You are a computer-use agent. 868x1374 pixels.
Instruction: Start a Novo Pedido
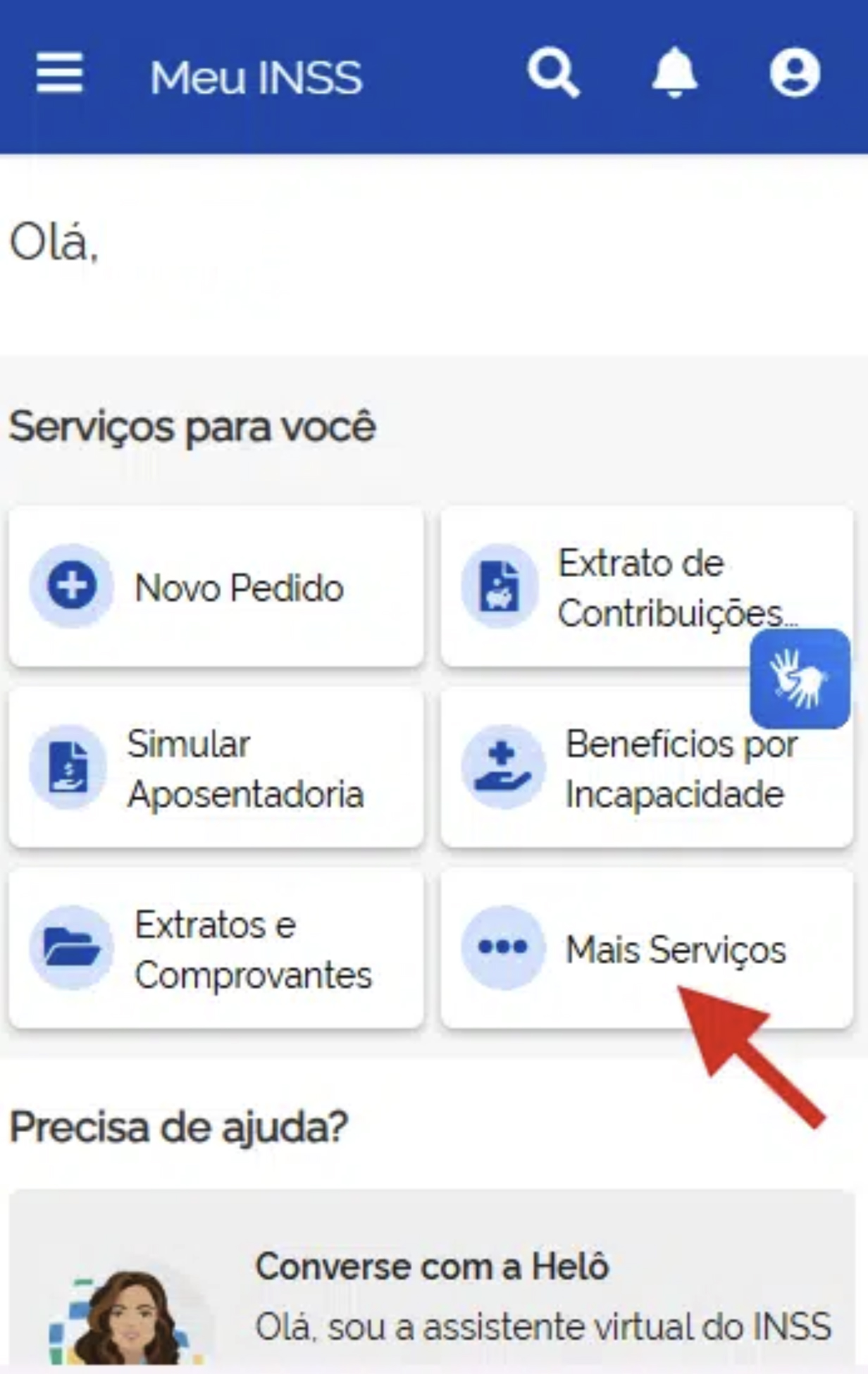point(216,586)
